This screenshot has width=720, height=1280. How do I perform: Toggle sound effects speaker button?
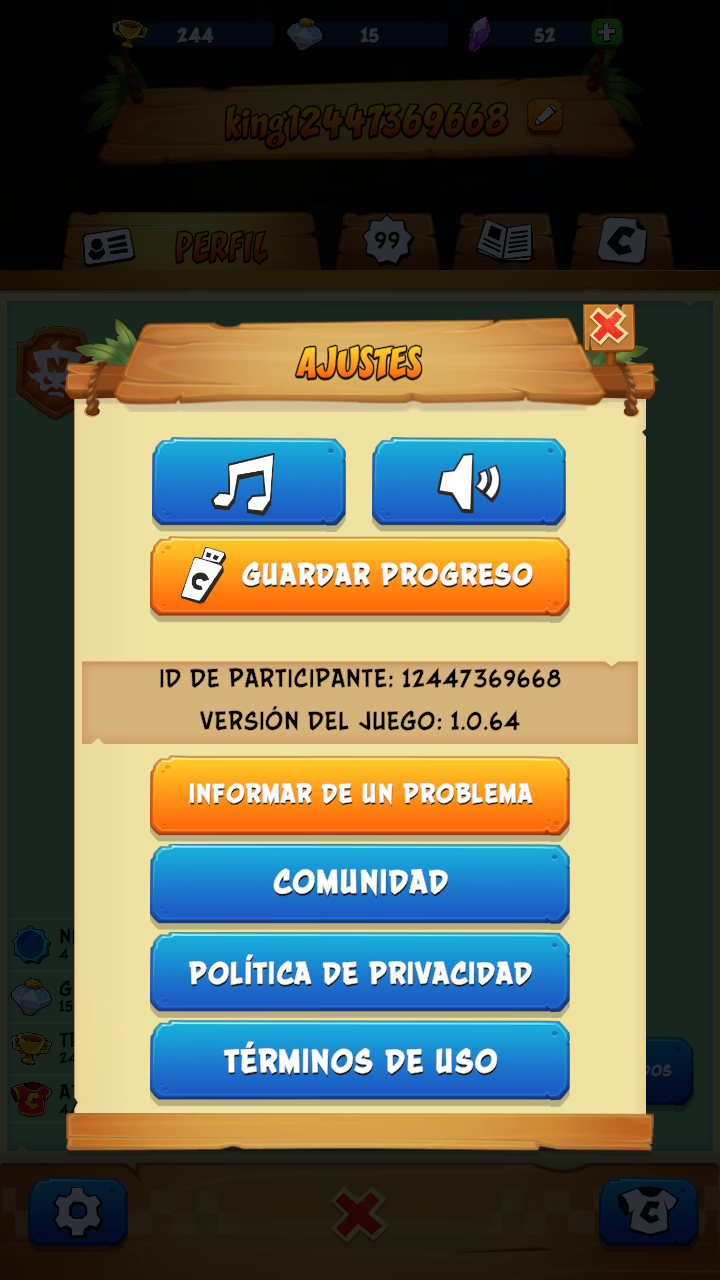(x=468, y=482)
